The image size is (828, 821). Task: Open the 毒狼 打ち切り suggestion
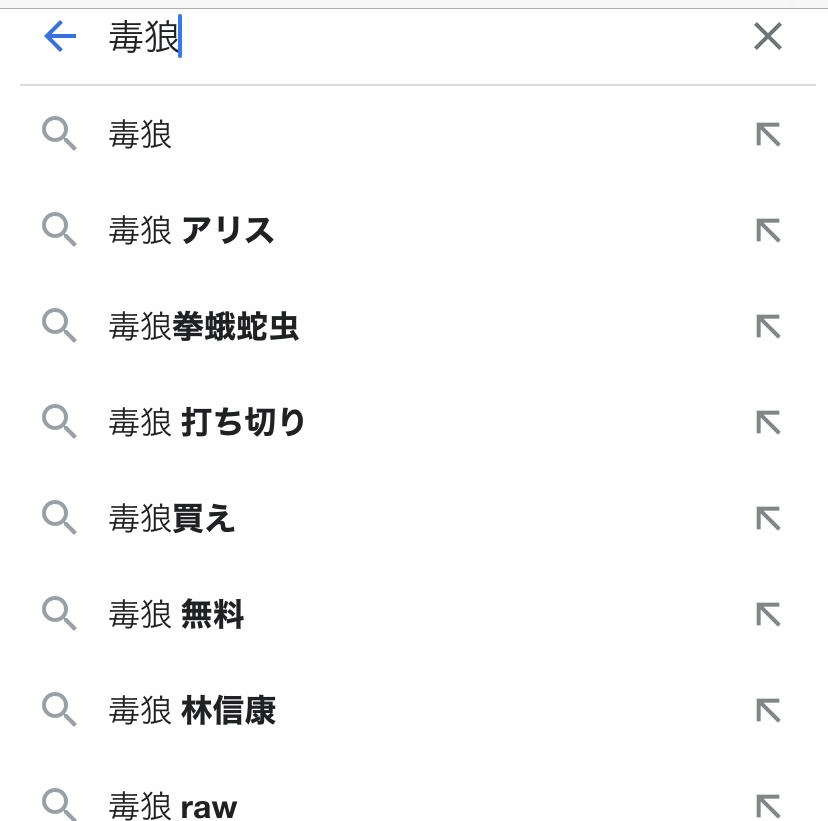[x=207, y=423]
